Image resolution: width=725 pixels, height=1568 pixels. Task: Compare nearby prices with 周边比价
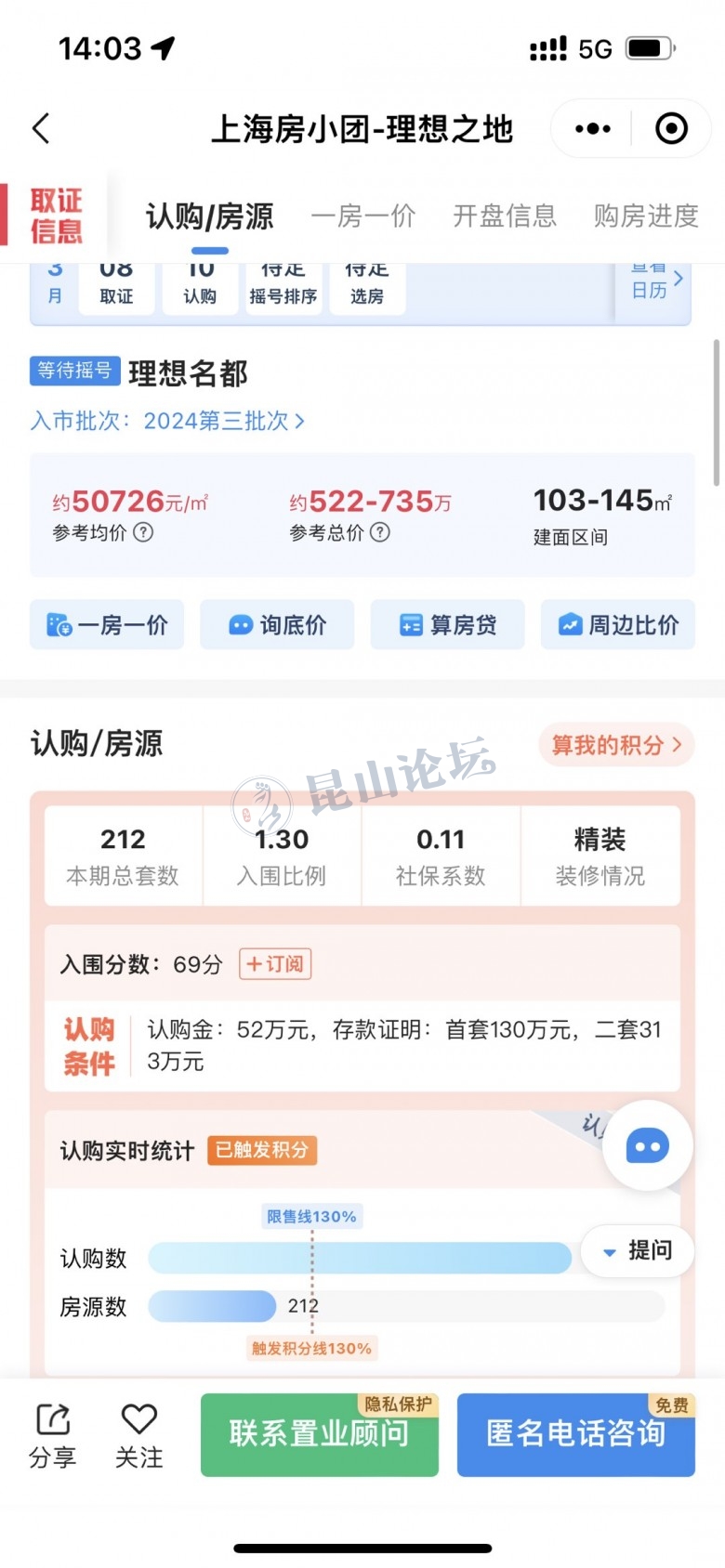point(618,625)
